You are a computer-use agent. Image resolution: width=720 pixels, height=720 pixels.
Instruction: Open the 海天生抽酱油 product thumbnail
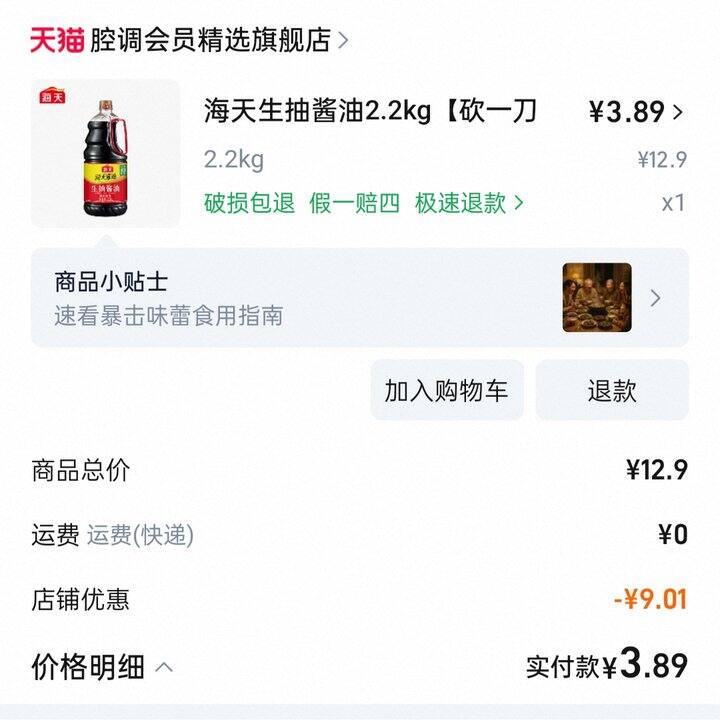(x=106, y=154)
